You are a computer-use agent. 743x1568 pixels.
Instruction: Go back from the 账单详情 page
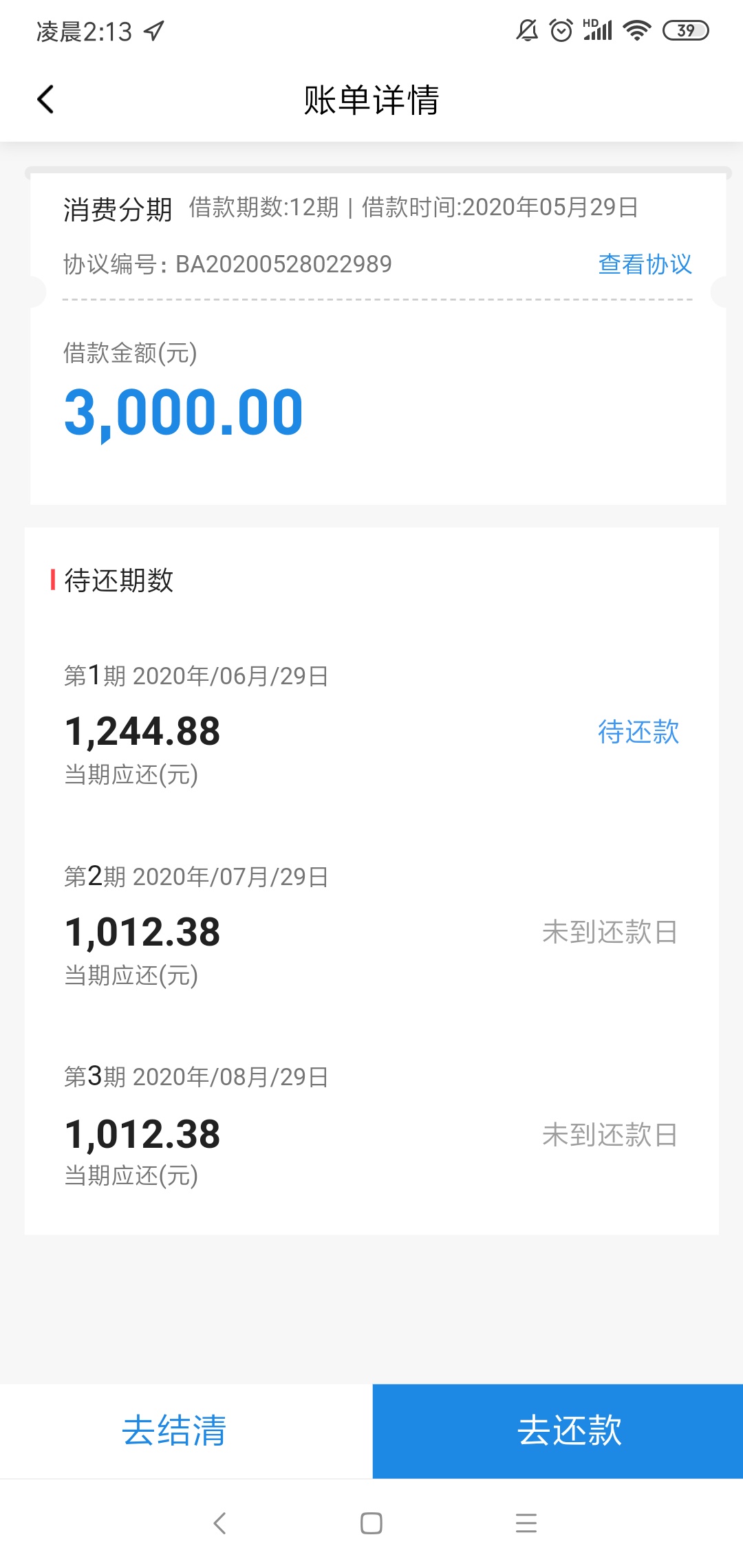[x=45, y=99]
